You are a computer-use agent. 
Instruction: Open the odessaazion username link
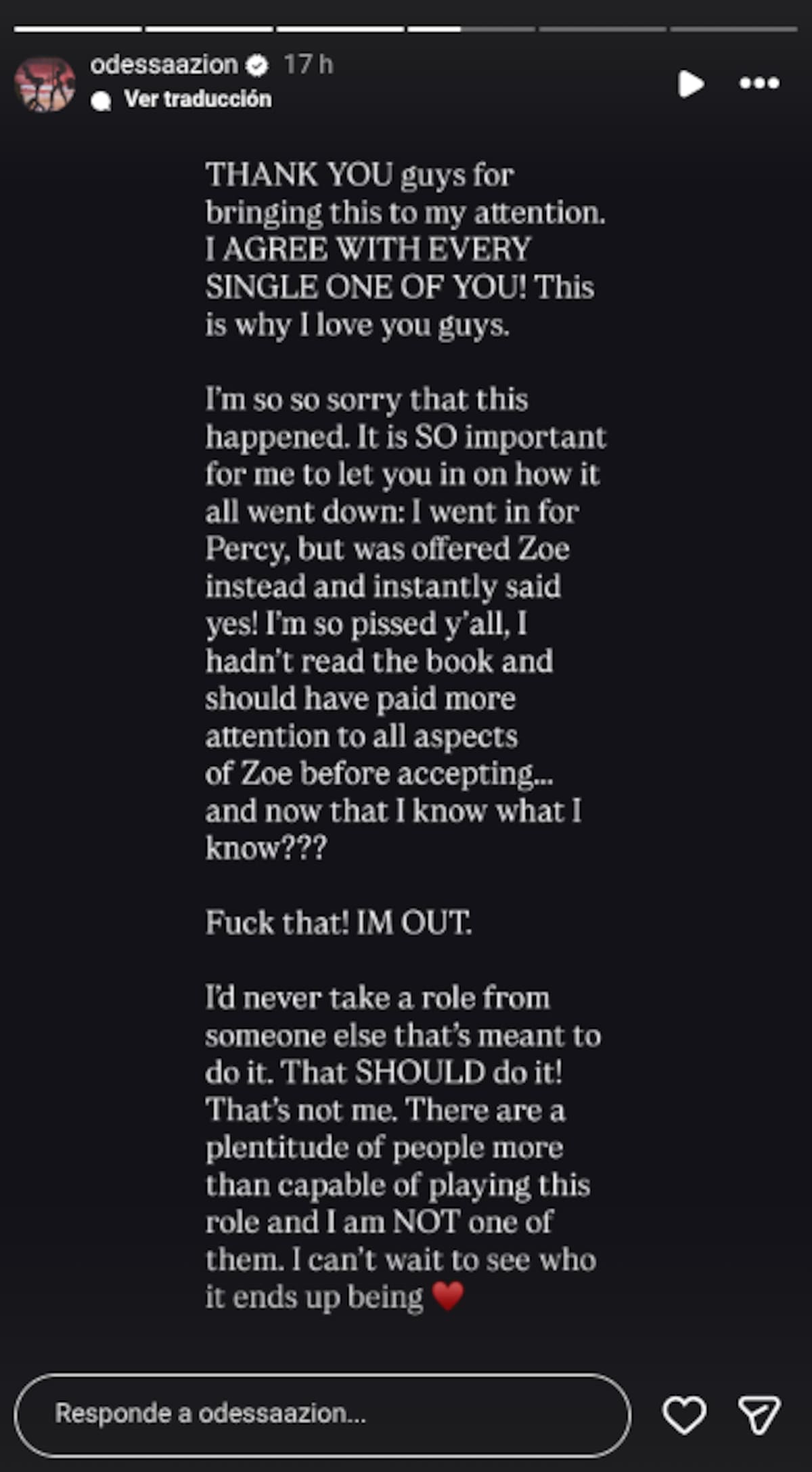(164, 65)
